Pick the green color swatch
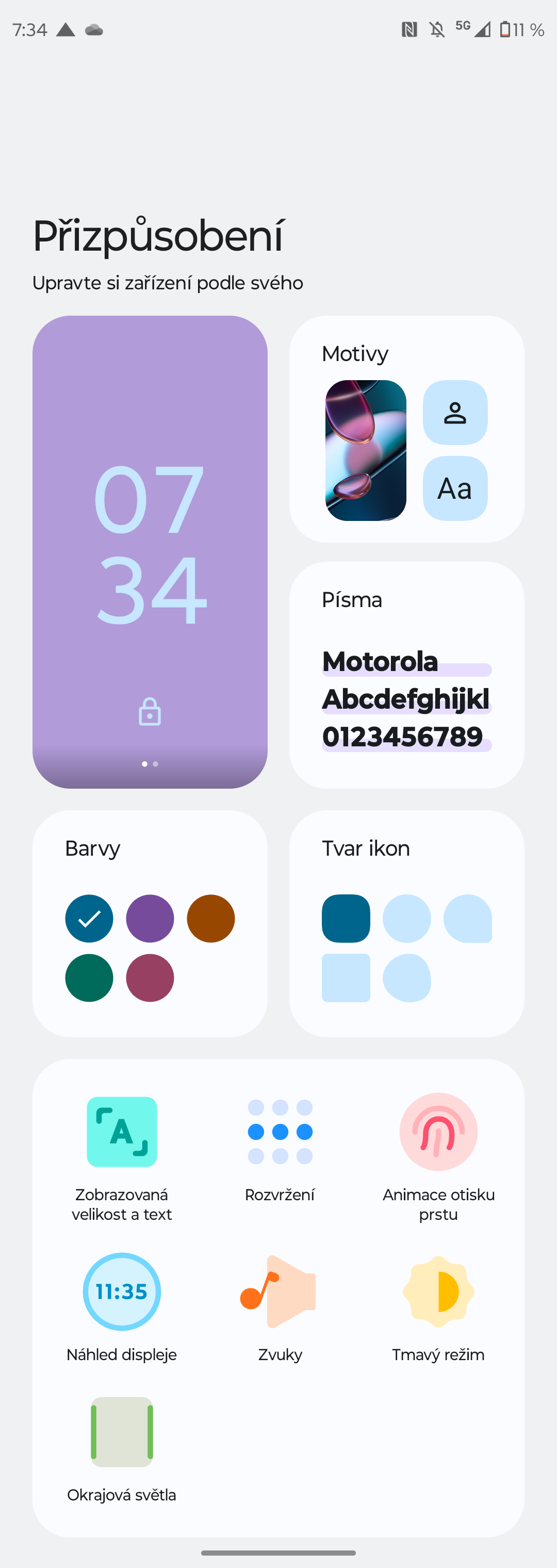Image resolution: width=557 pixels, height=1568 pixels. tap(89, 977)
